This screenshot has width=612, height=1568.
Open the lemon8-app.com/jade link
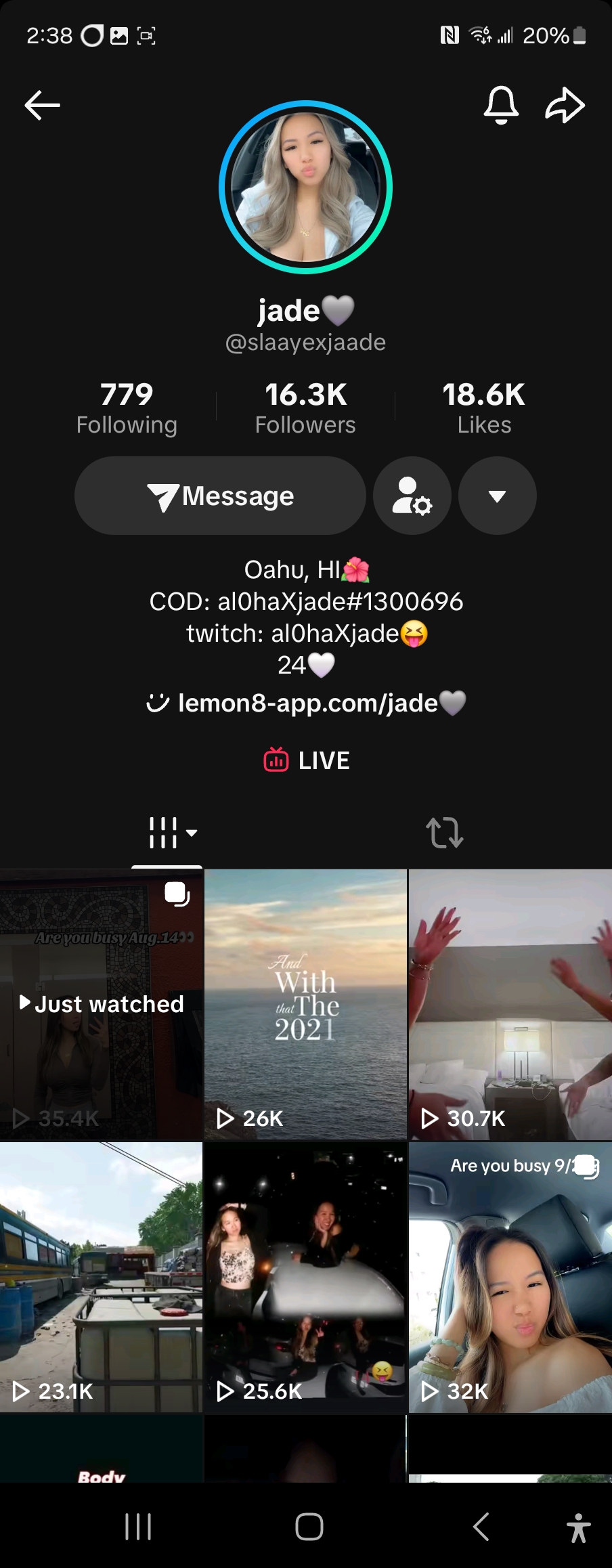click(x=306, y=703)
